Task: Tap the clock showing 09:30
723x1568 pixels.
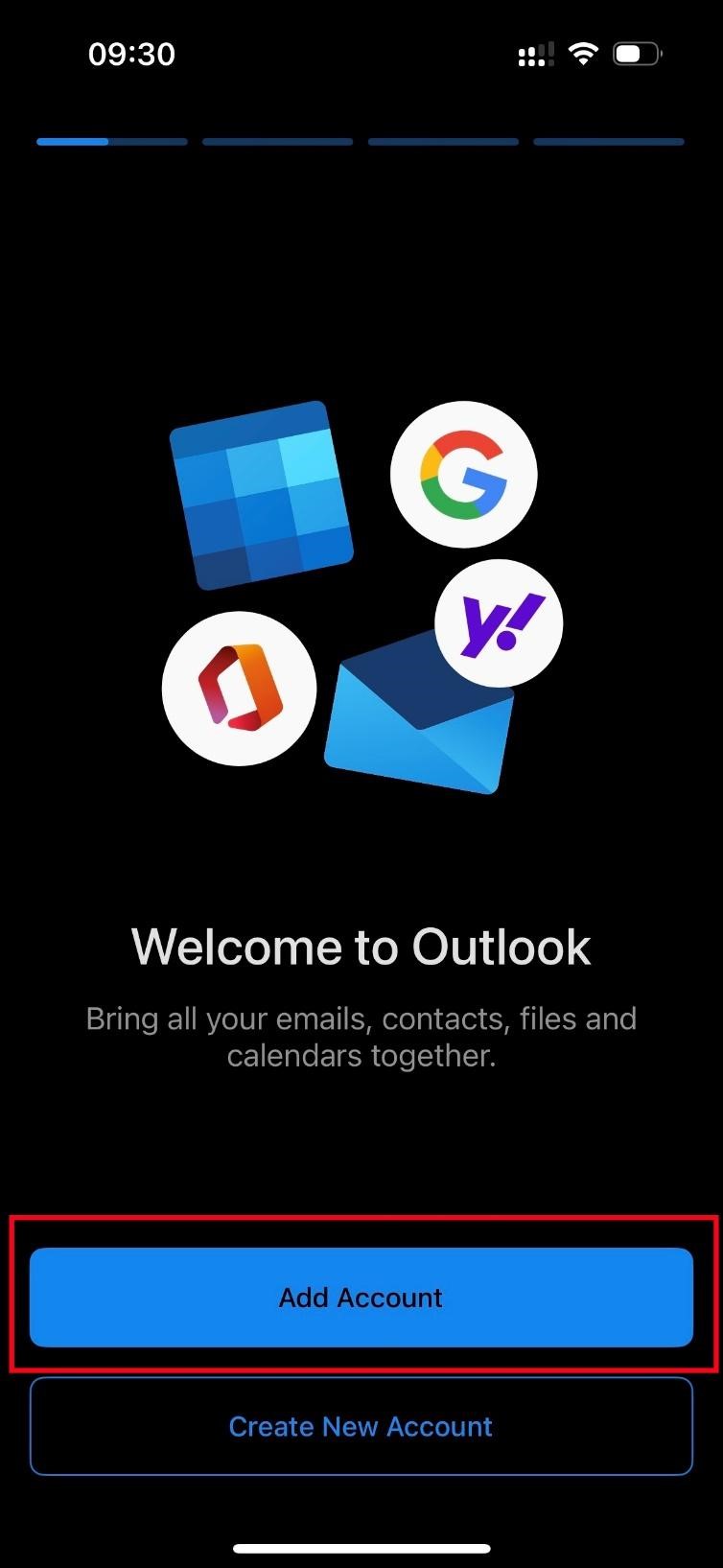Action: point(132,53)
